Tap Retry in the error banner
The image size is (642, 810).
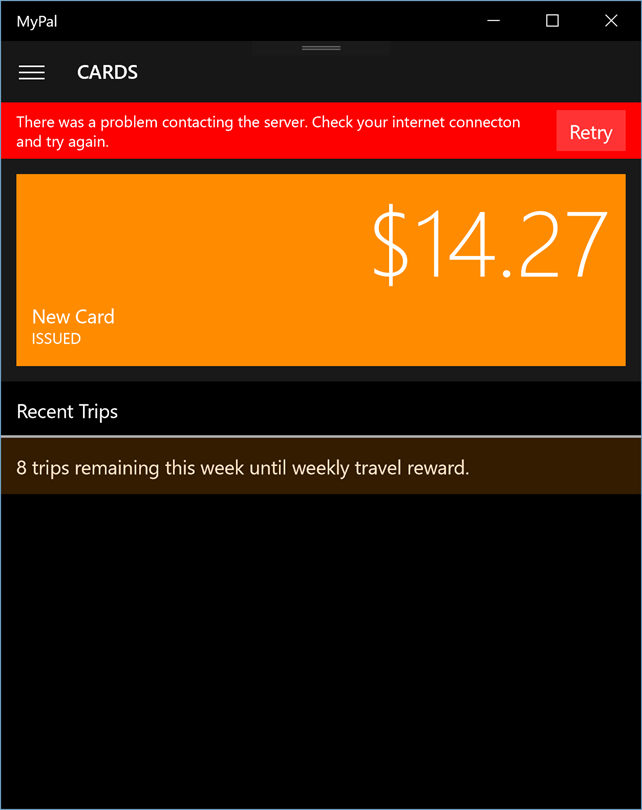tap(590, 132)
